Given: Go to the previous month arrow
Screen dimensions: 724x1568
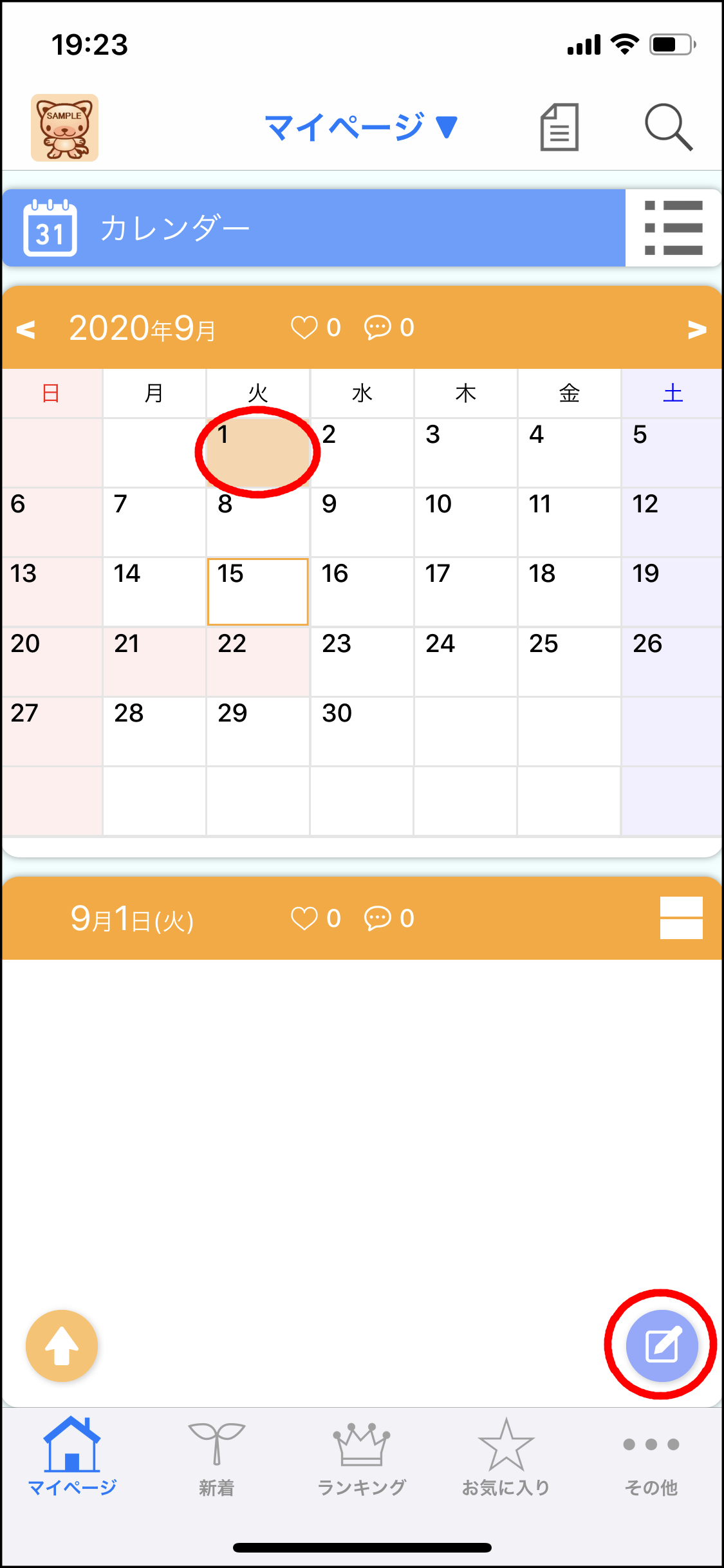Looking at the screenshot, I should click(x=26, y=329).
